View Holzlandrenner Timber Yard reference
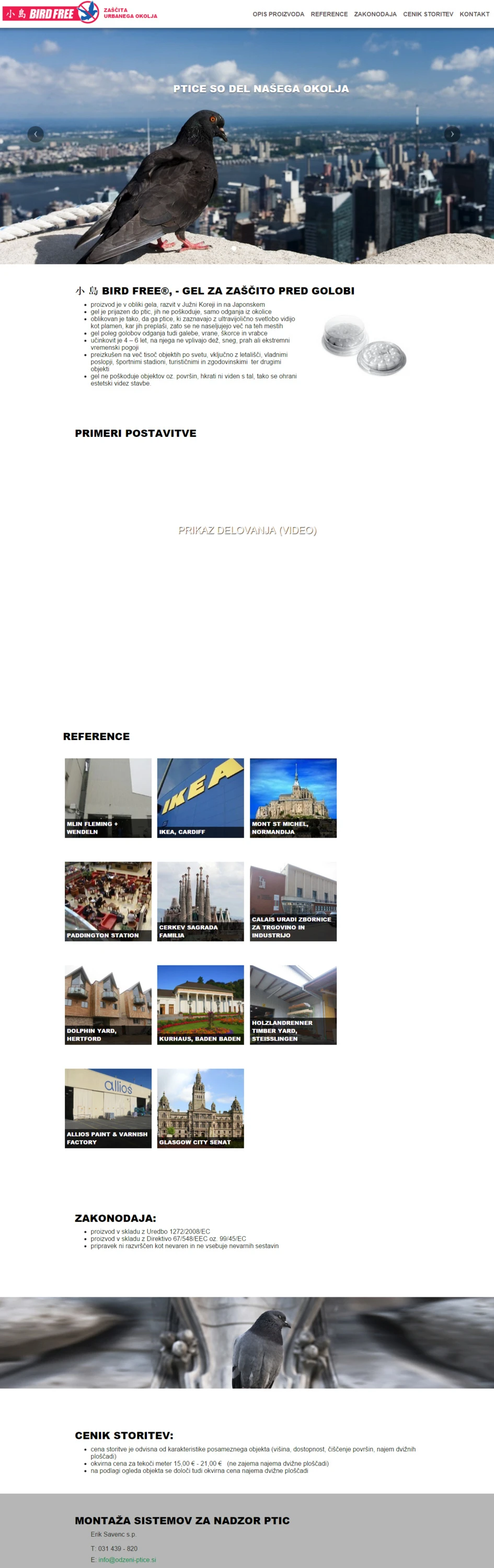Viewport: 494px width, 1568px height. point(293,1005)
